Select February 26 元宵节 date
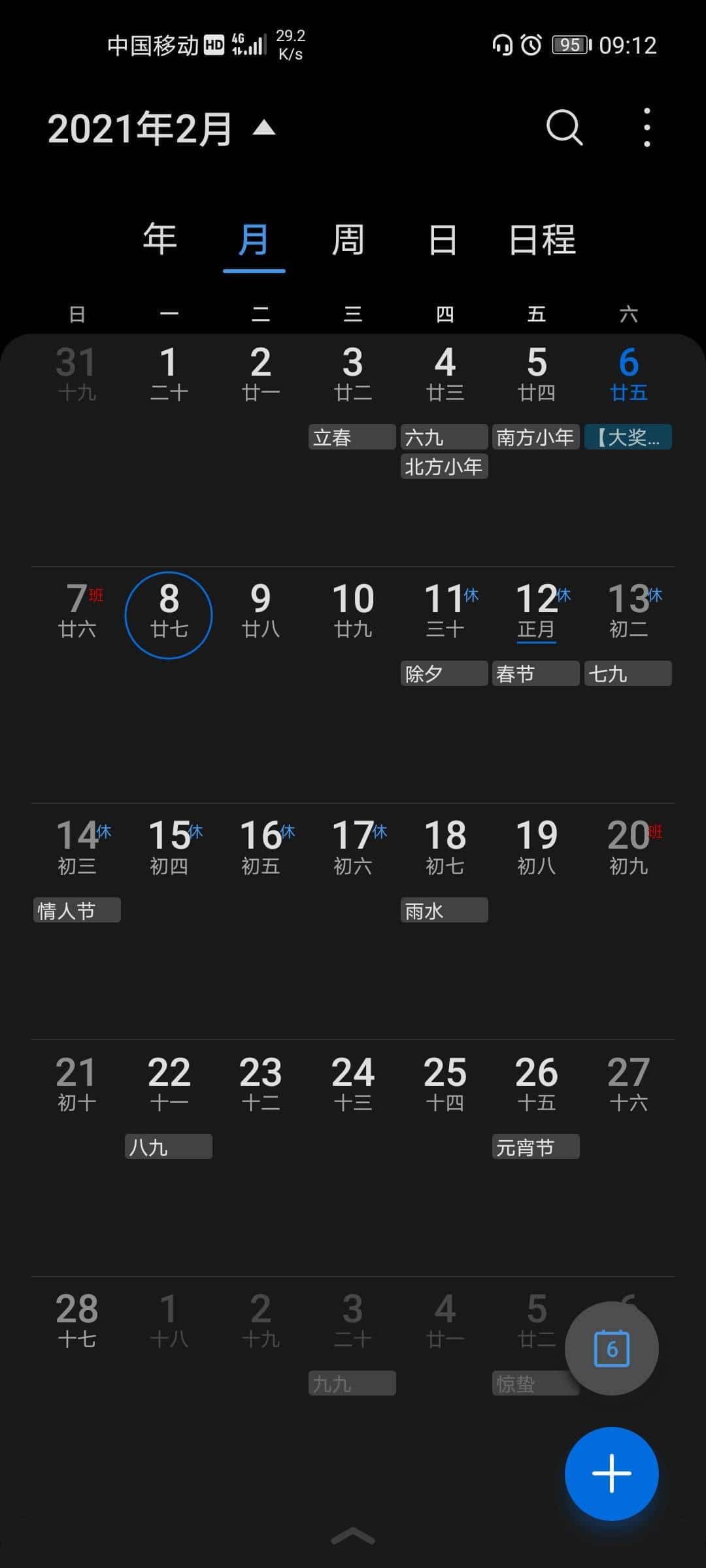706x1568 pixels. tap(536, 1086)
